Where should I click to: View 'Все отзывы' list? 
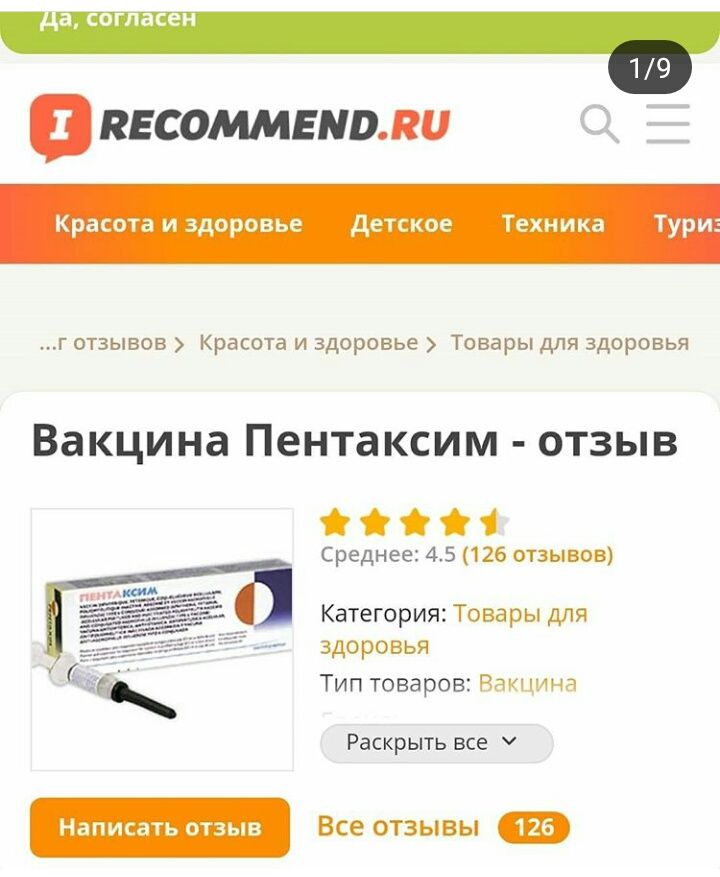pyautogui.click(x=398, y=828)
